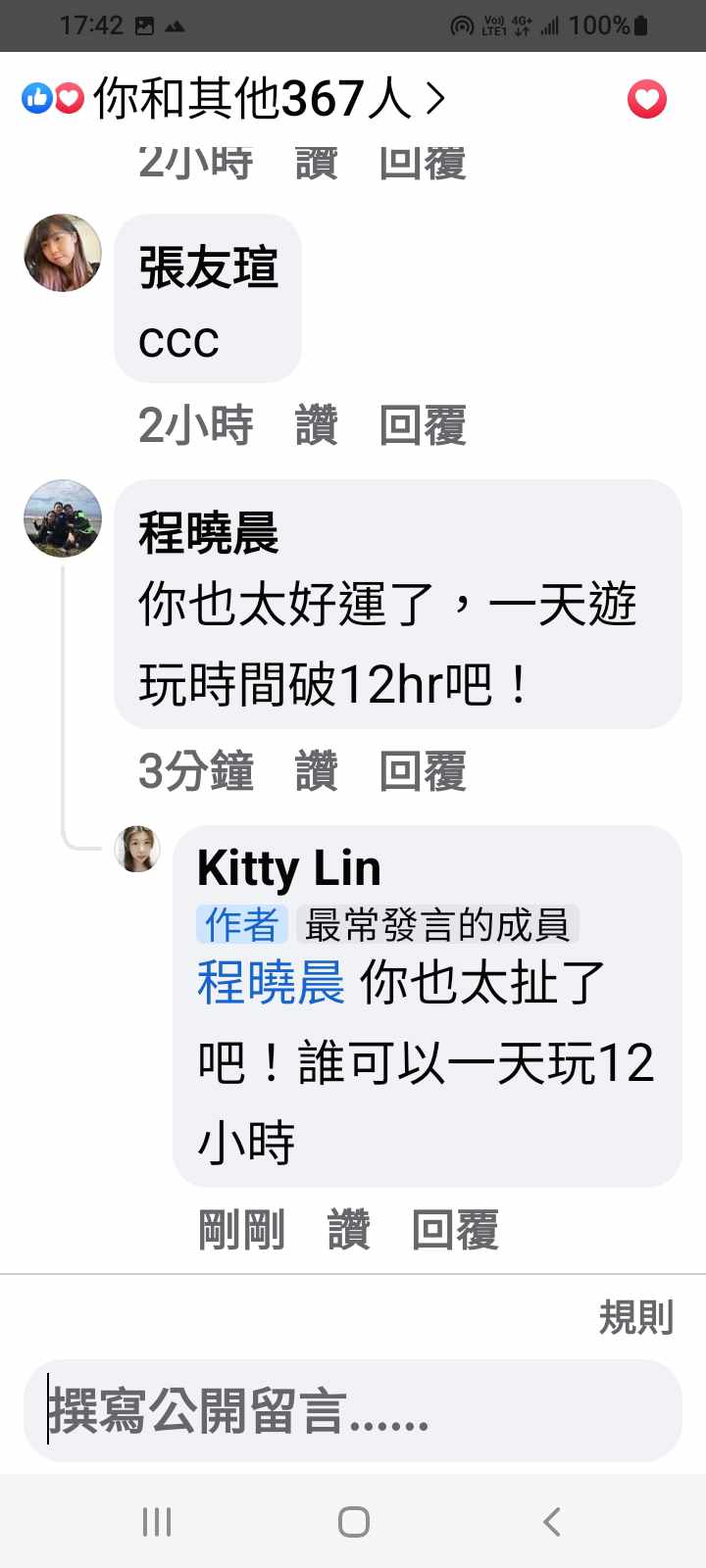Viewport: 706px width, 1568px height.
Task: Open the group rules (規則)
Action: (635, 1318)
